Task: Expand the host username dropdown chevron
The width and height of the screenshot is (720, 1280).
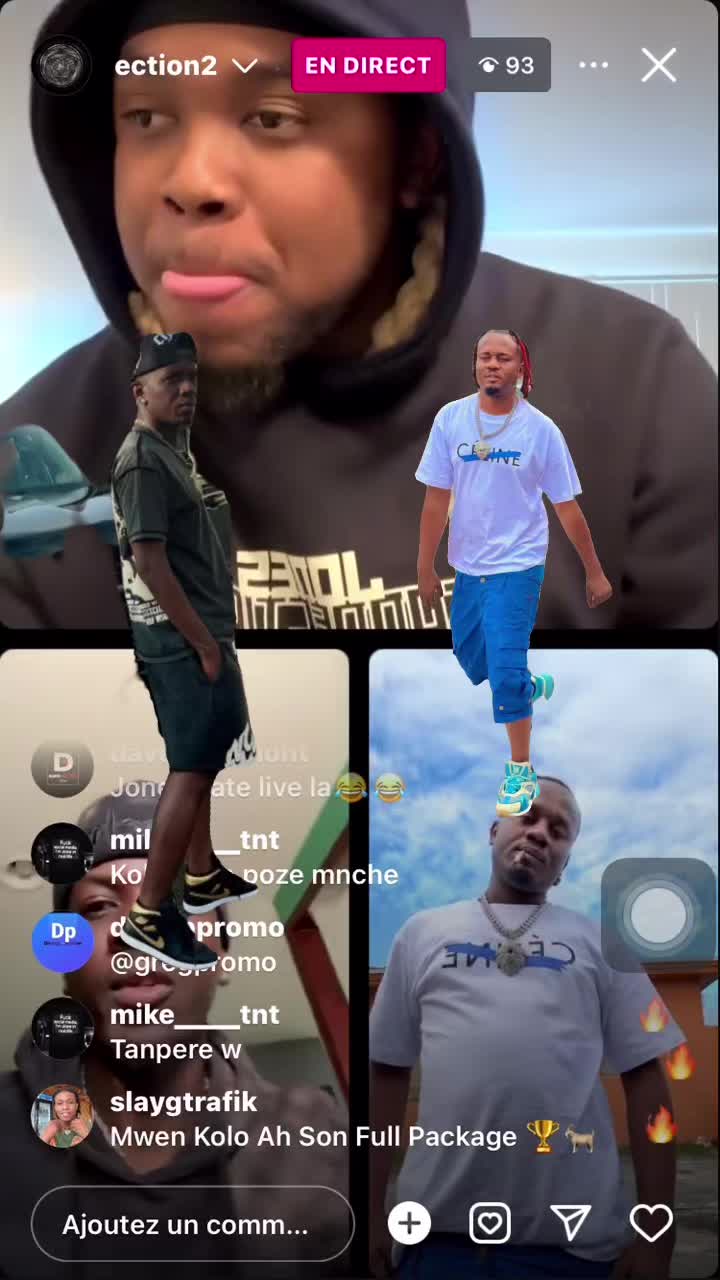Action: click(244, 66)
